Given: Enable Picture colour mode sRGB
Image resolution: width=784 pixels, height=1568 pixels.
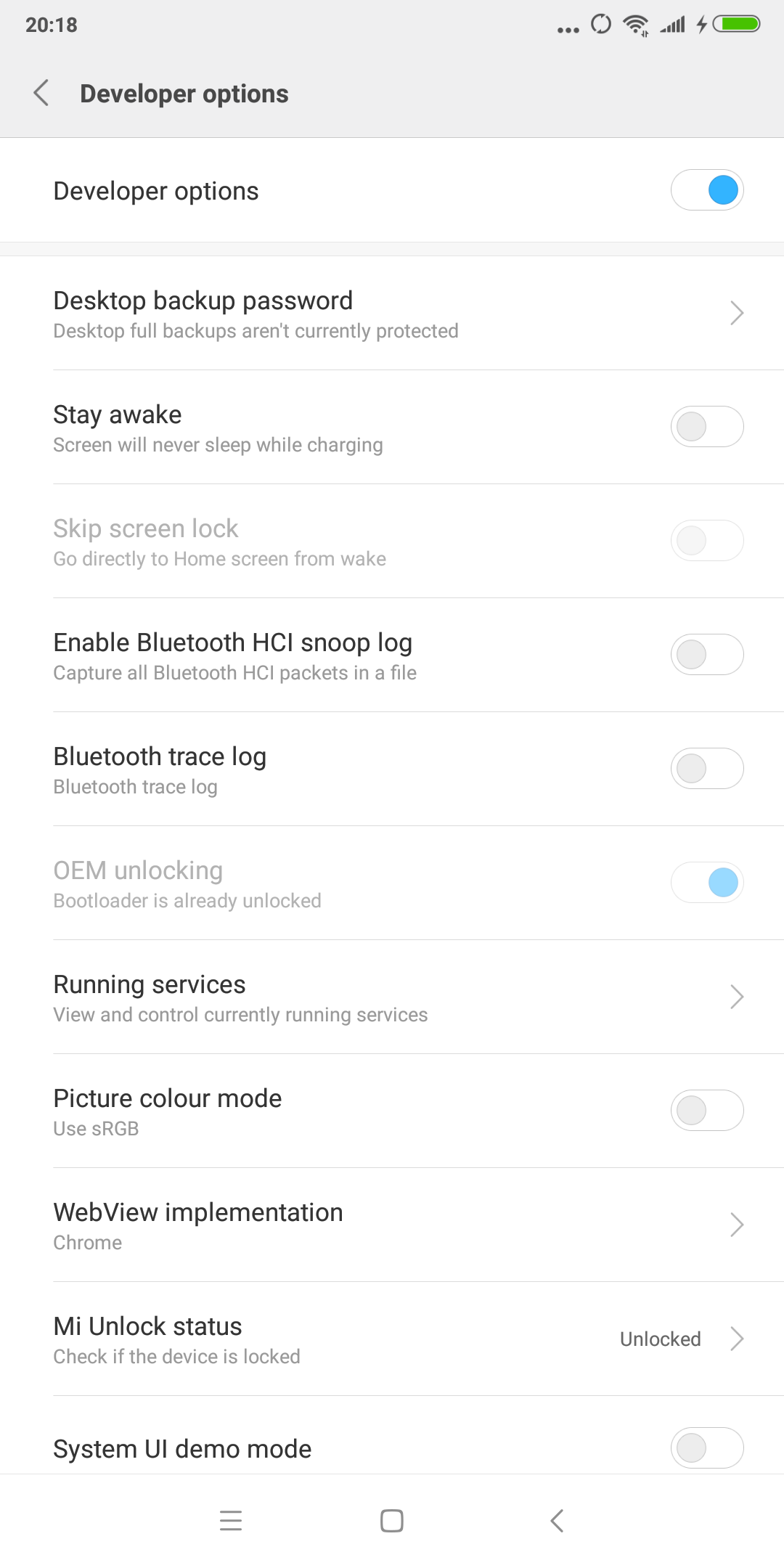Looking at the screenshot, I should (707, 1111).
